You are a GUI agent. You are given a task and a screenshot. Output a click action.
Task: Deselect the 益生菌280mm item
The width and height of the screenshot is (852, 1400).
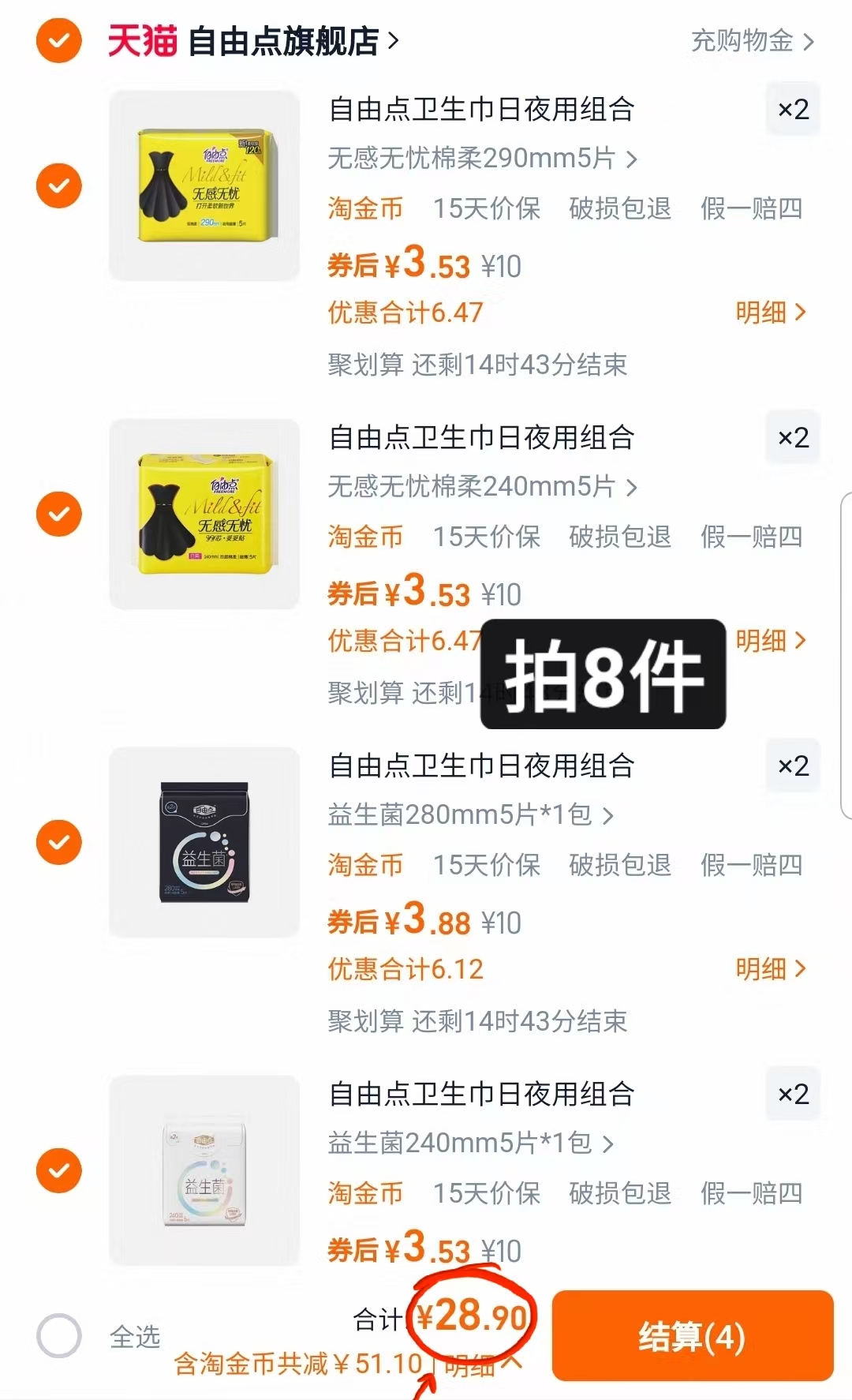pos(58,842)
